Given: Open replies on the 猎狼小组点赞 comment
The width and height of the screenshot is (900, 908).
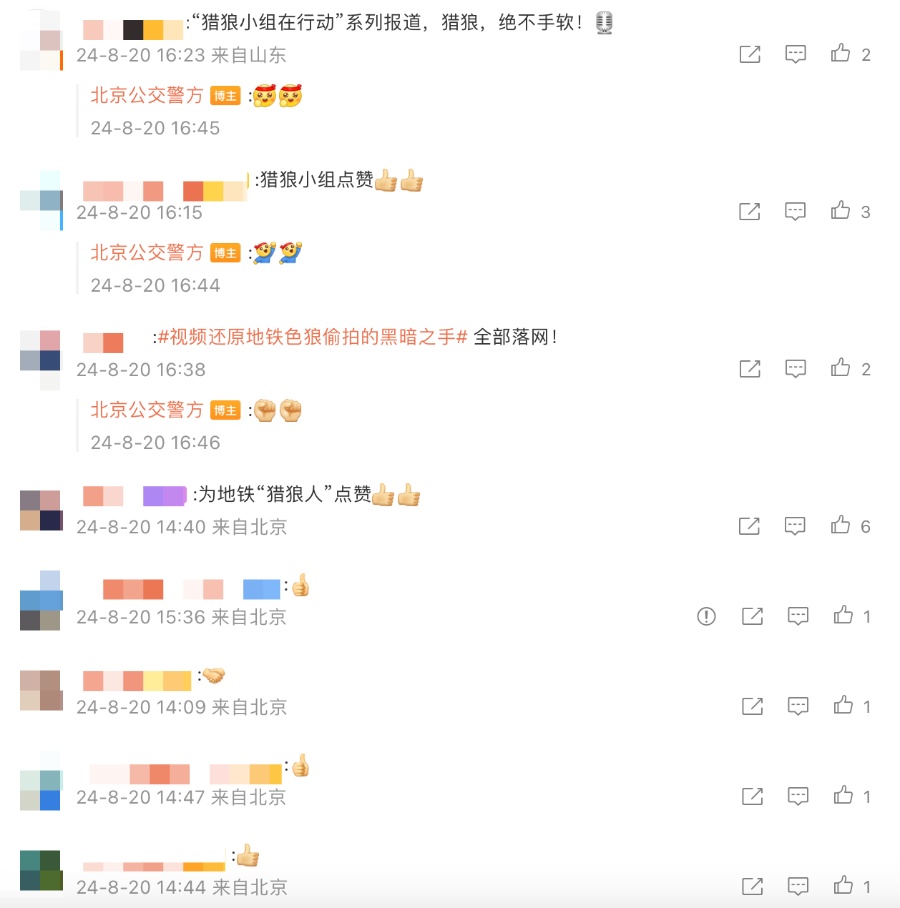Looking at the screenshot, I should [x=795, y=211].
